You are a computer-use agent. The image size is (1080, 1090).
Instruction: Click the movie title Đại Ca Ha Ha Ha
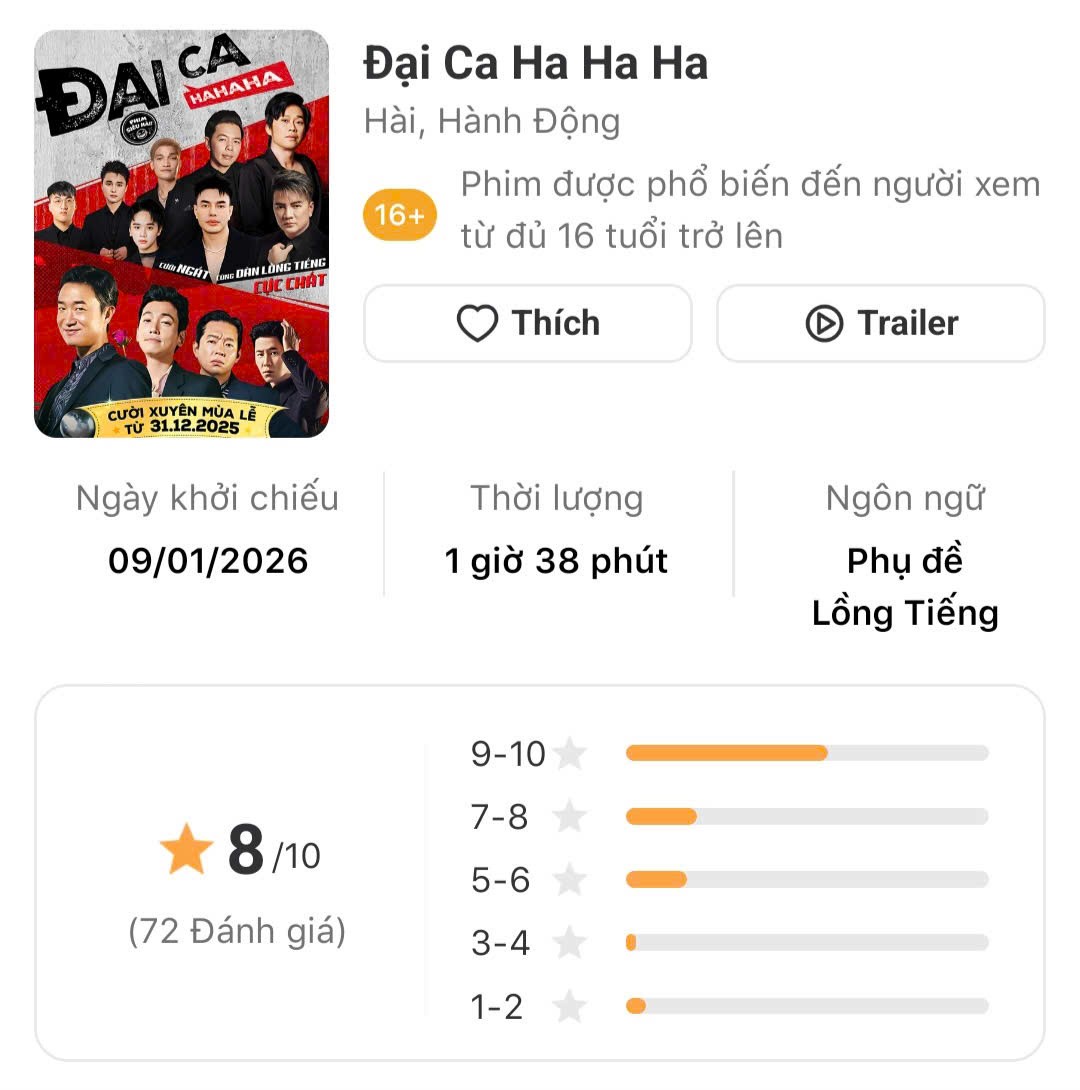click(533, 65)
